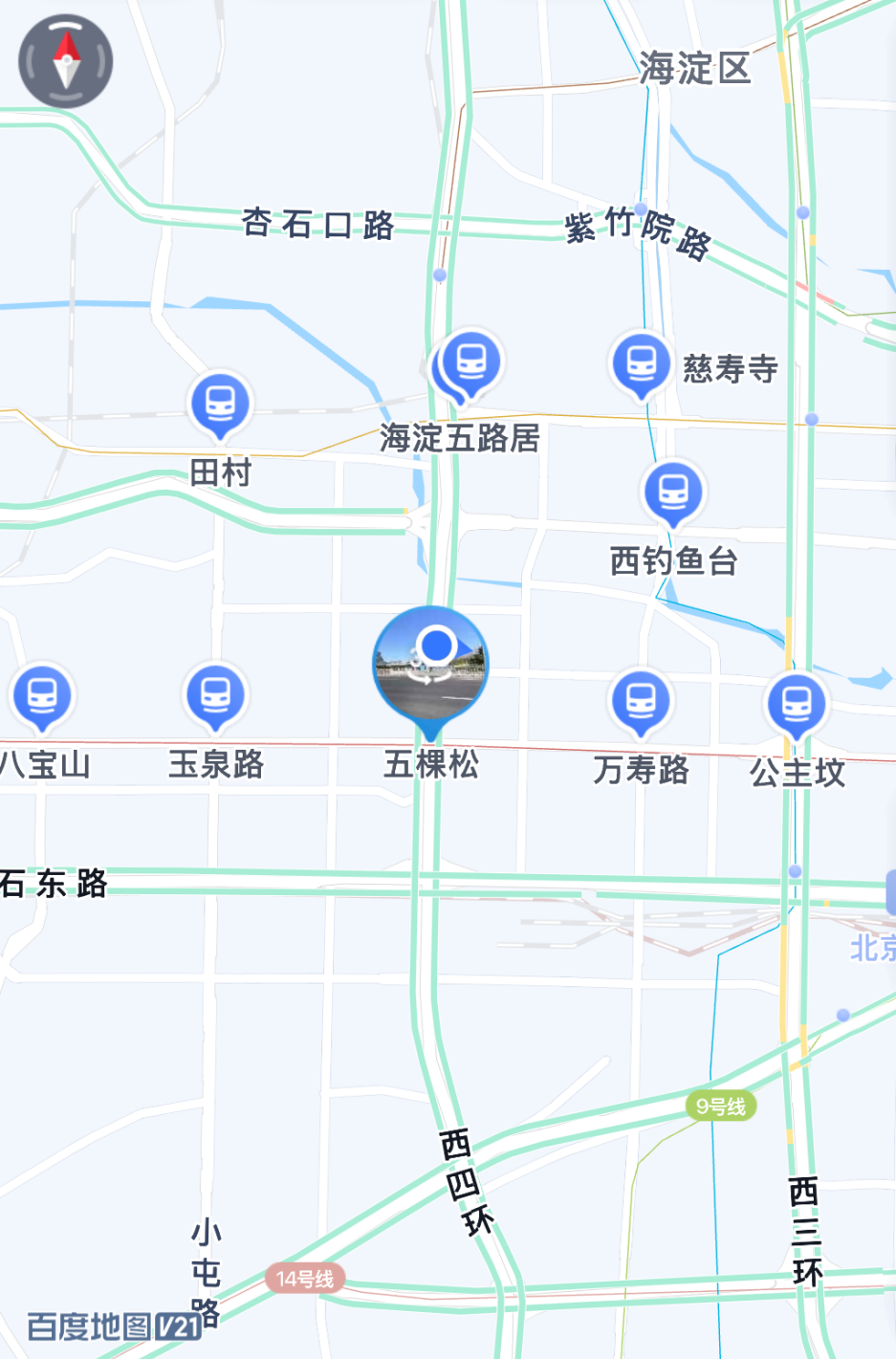
Task: Click the small blue dot below 公主坟
Action: pyautogui.click(x=793, y=872)
